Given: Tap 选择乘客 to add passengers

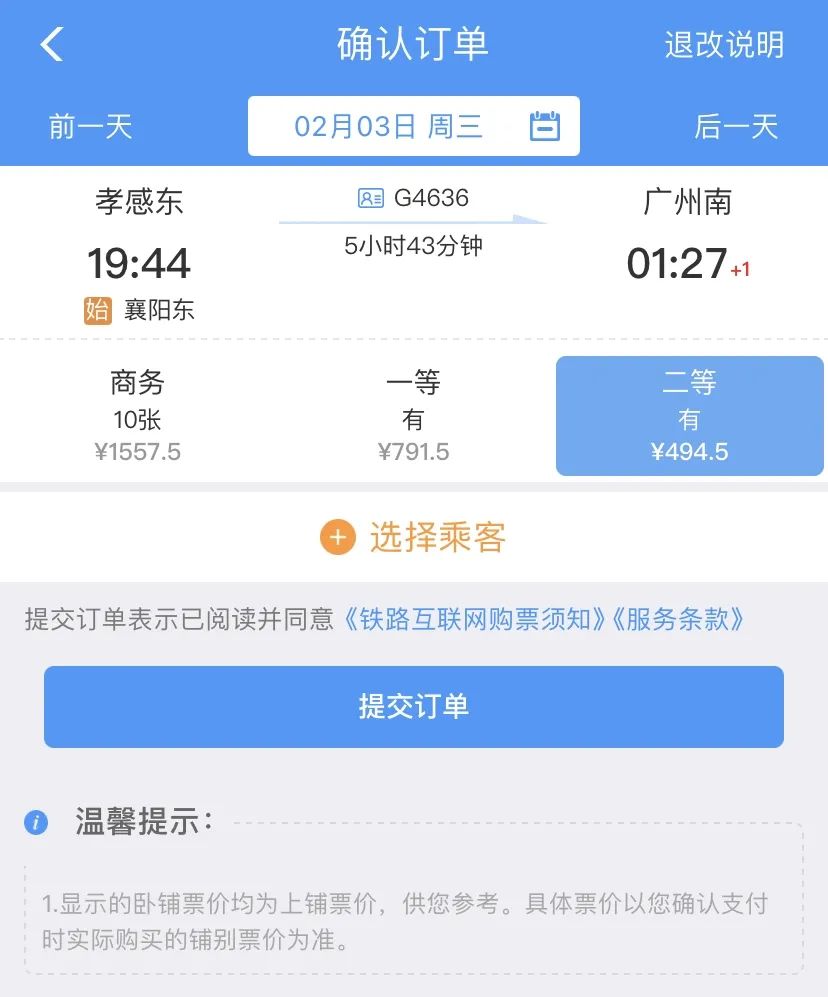Looking at the screenshot, I should 414,538.
